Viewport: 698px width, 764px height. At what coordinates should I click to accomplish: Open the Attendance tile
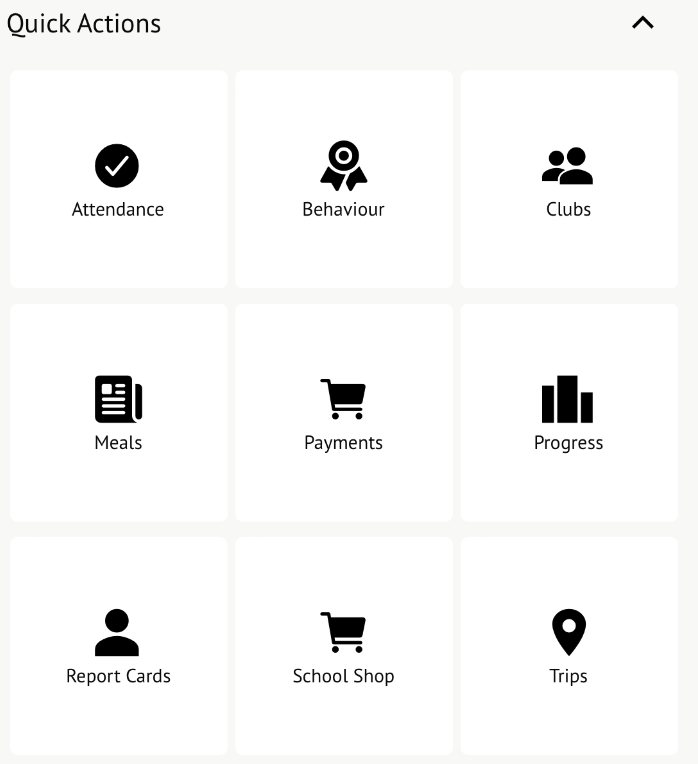pyautogui.click(x=118, y=180)
